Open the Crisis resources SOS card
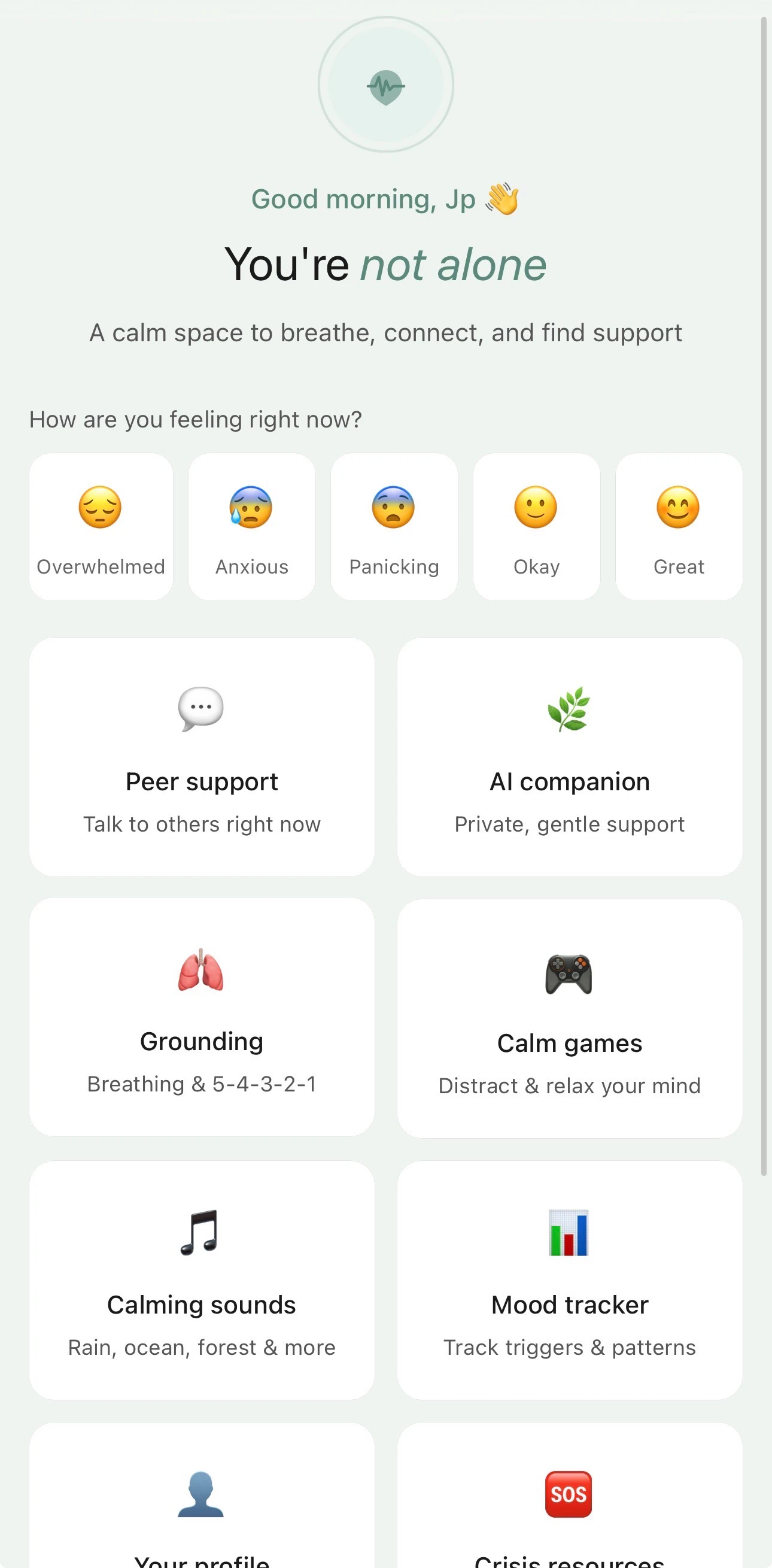The image size is (772, 1568). click(569, 1496)
